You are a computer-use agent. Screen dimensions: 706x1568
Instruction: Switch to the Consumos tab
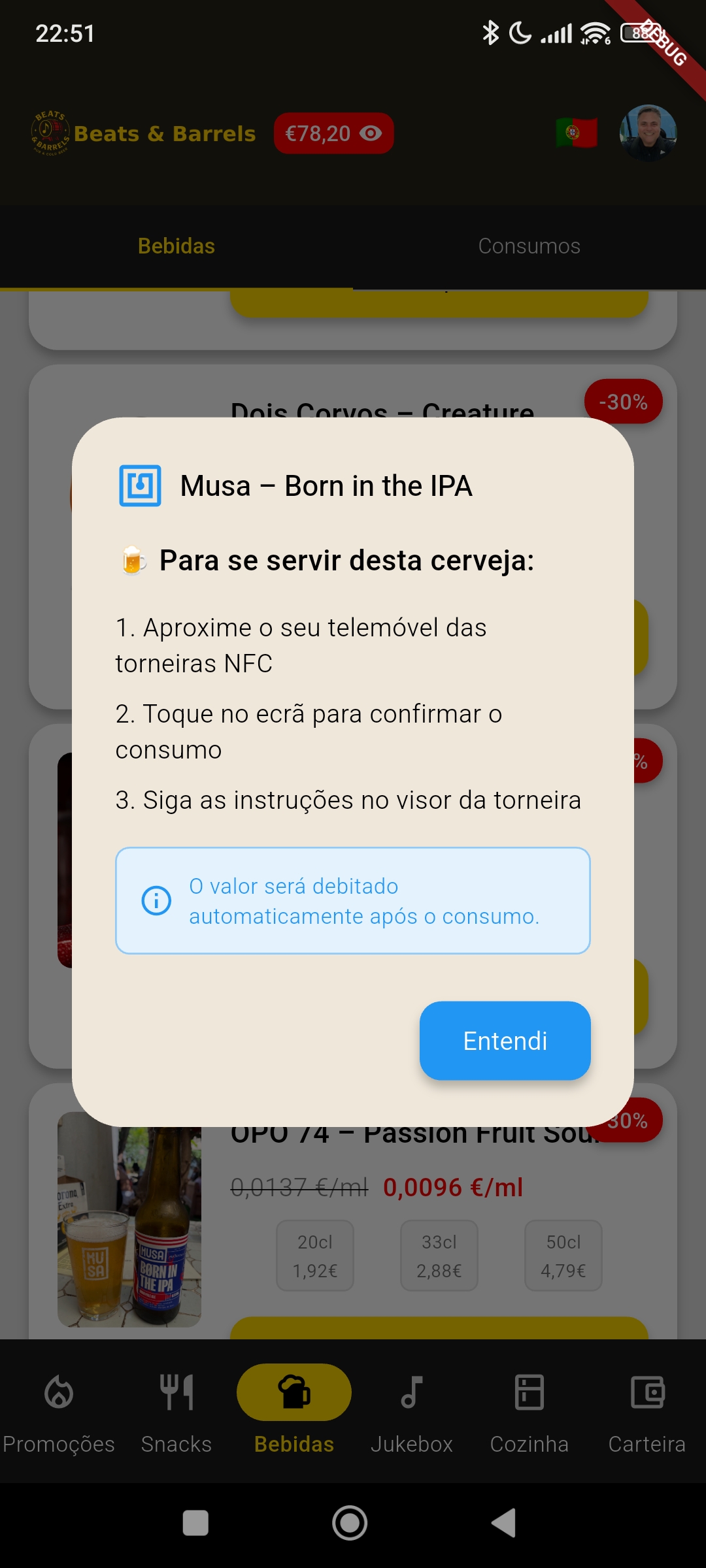pyautogui.click(x=529, y=246)
